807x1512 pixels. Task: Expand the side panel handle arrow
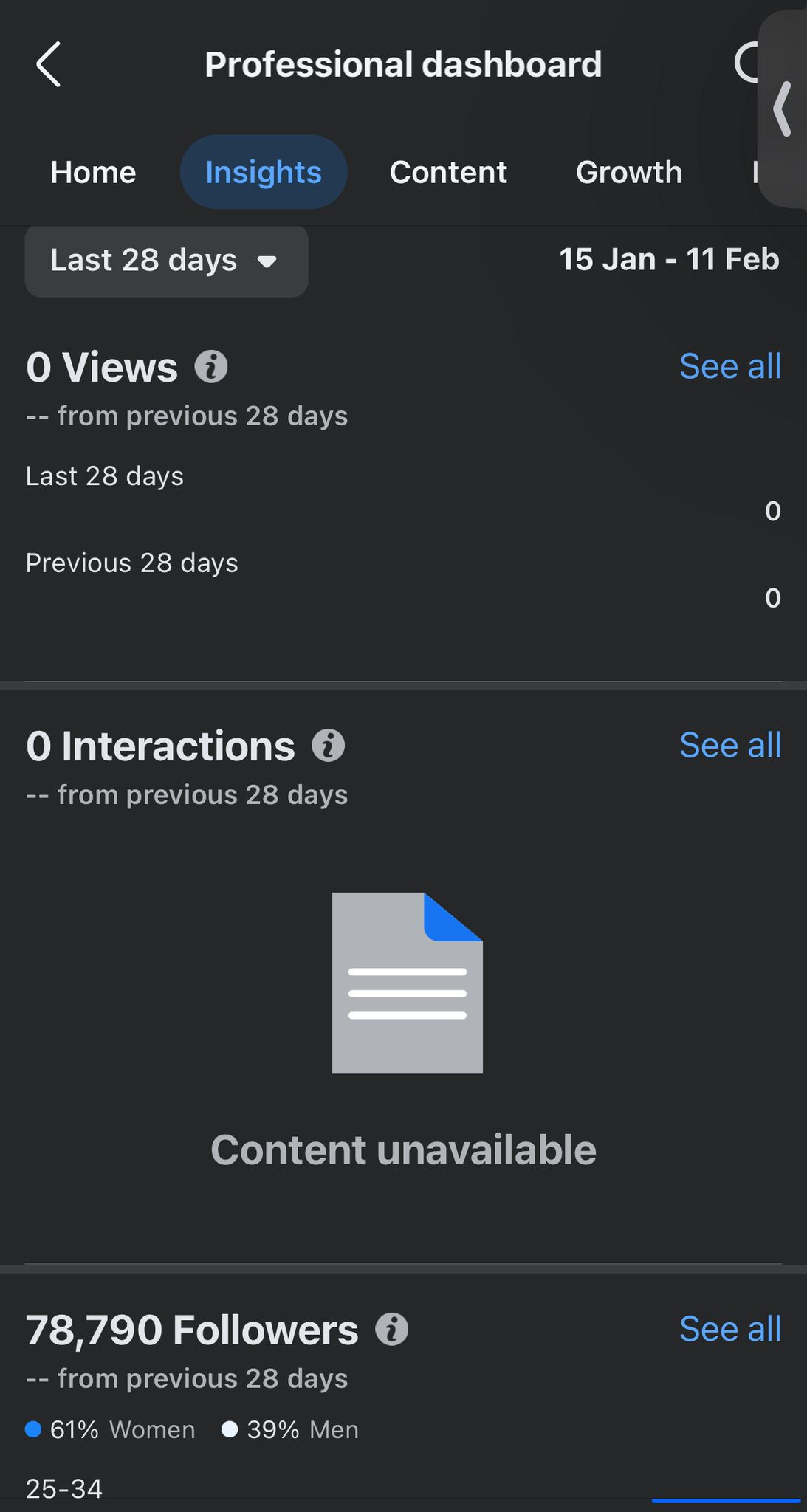point(783,109)
